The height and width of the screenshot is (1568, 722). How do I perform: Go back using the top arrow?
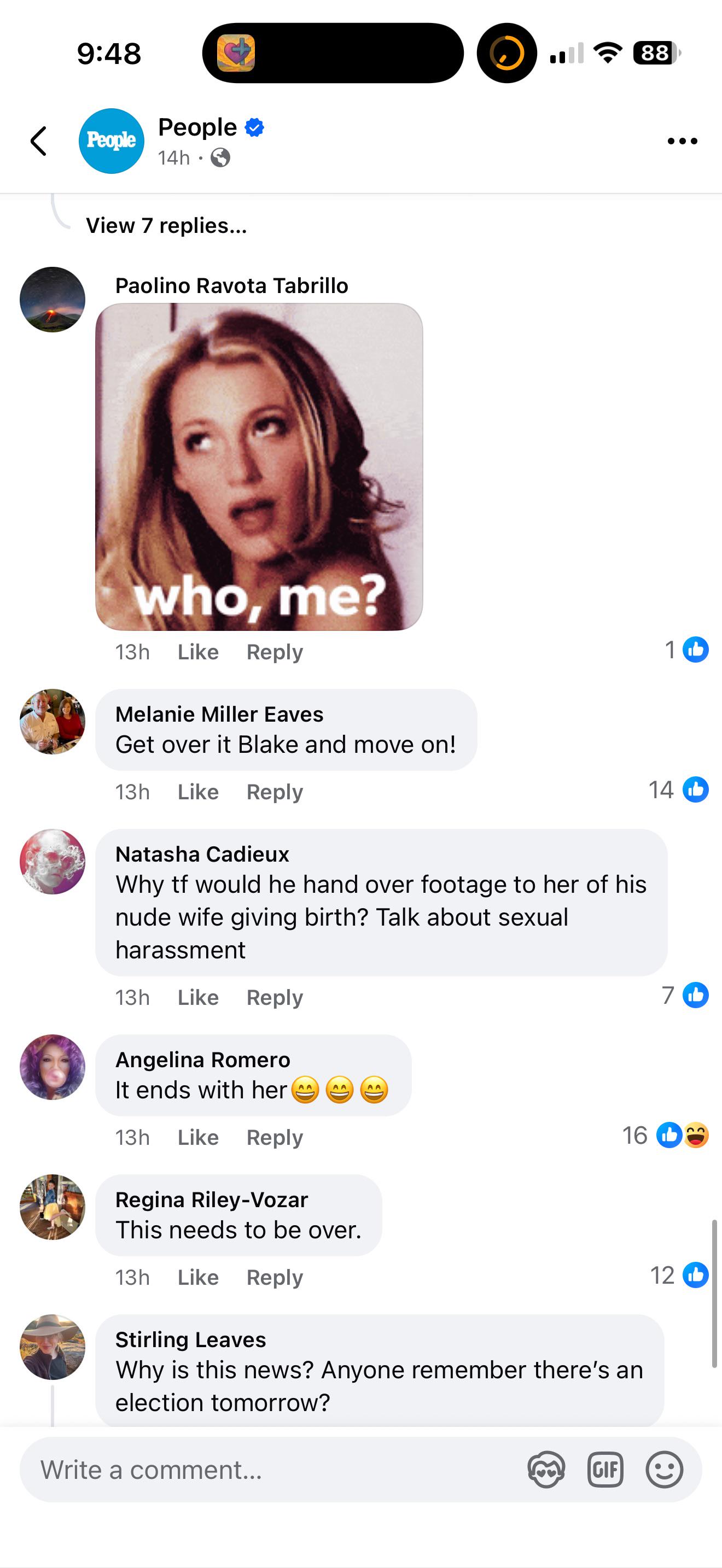tap(39, 141)
